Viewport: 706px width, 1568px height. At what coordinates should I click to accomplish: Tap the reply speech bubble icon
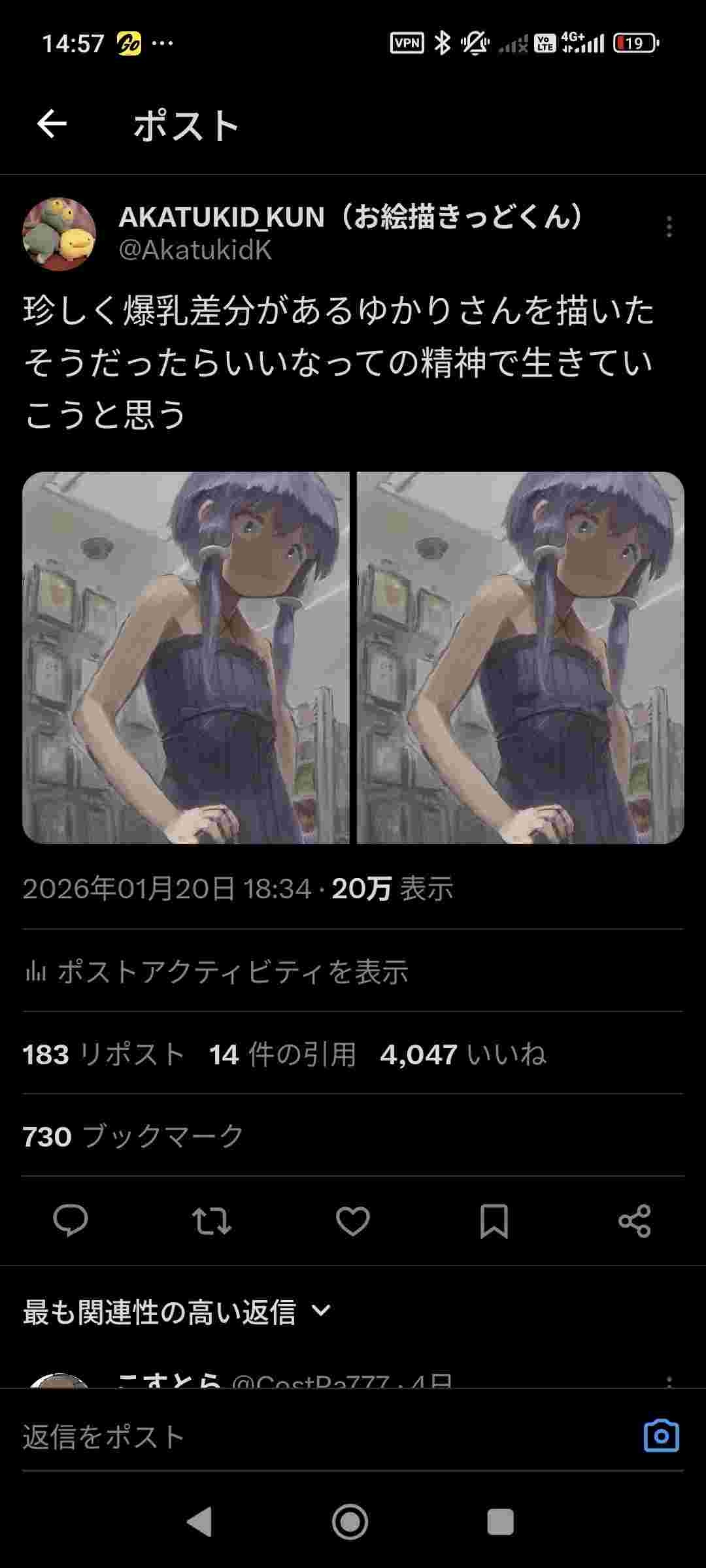tap(71, 1220)
